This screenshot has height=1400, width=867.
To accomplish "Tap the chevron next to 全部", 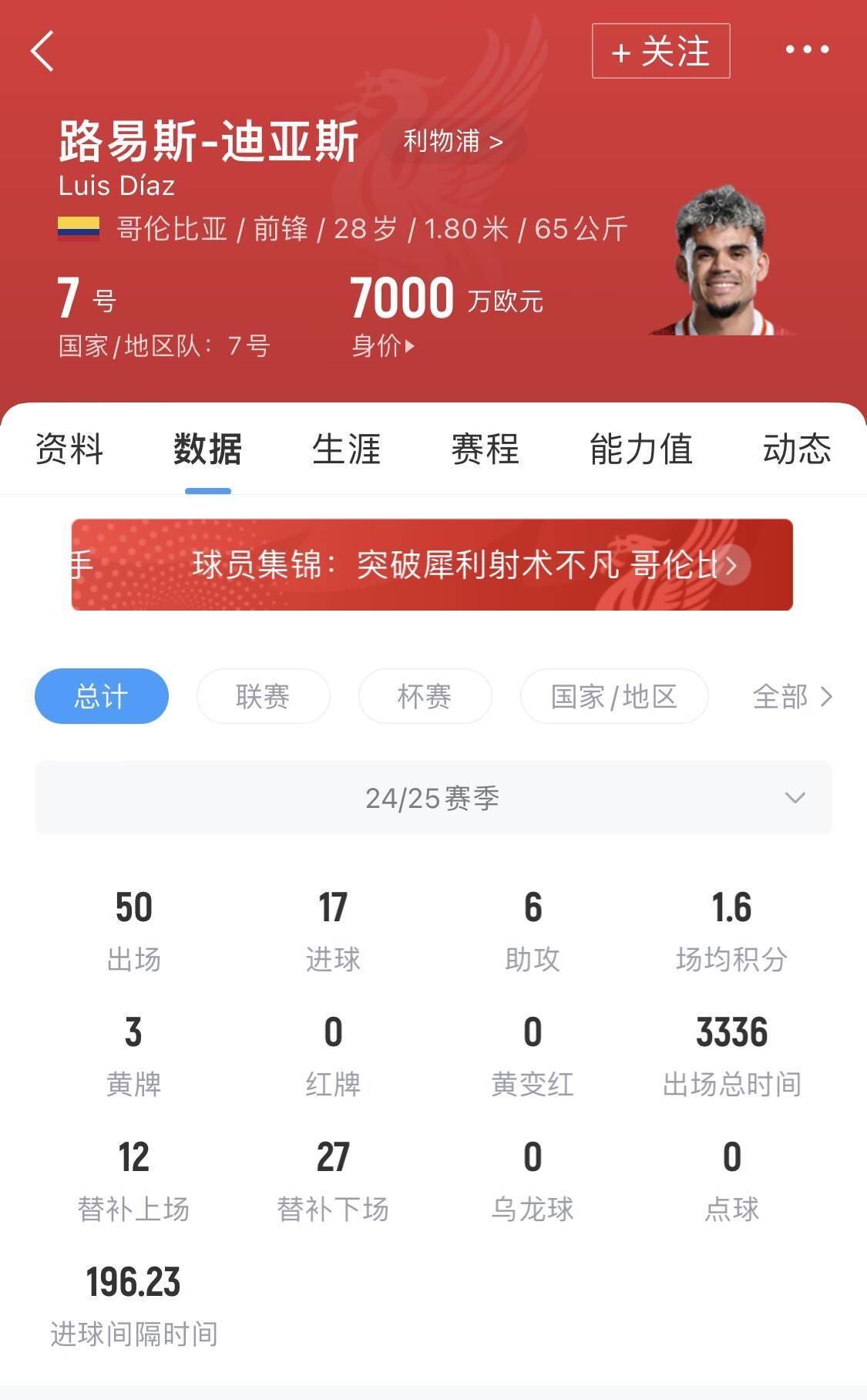I will pos(828,696).
